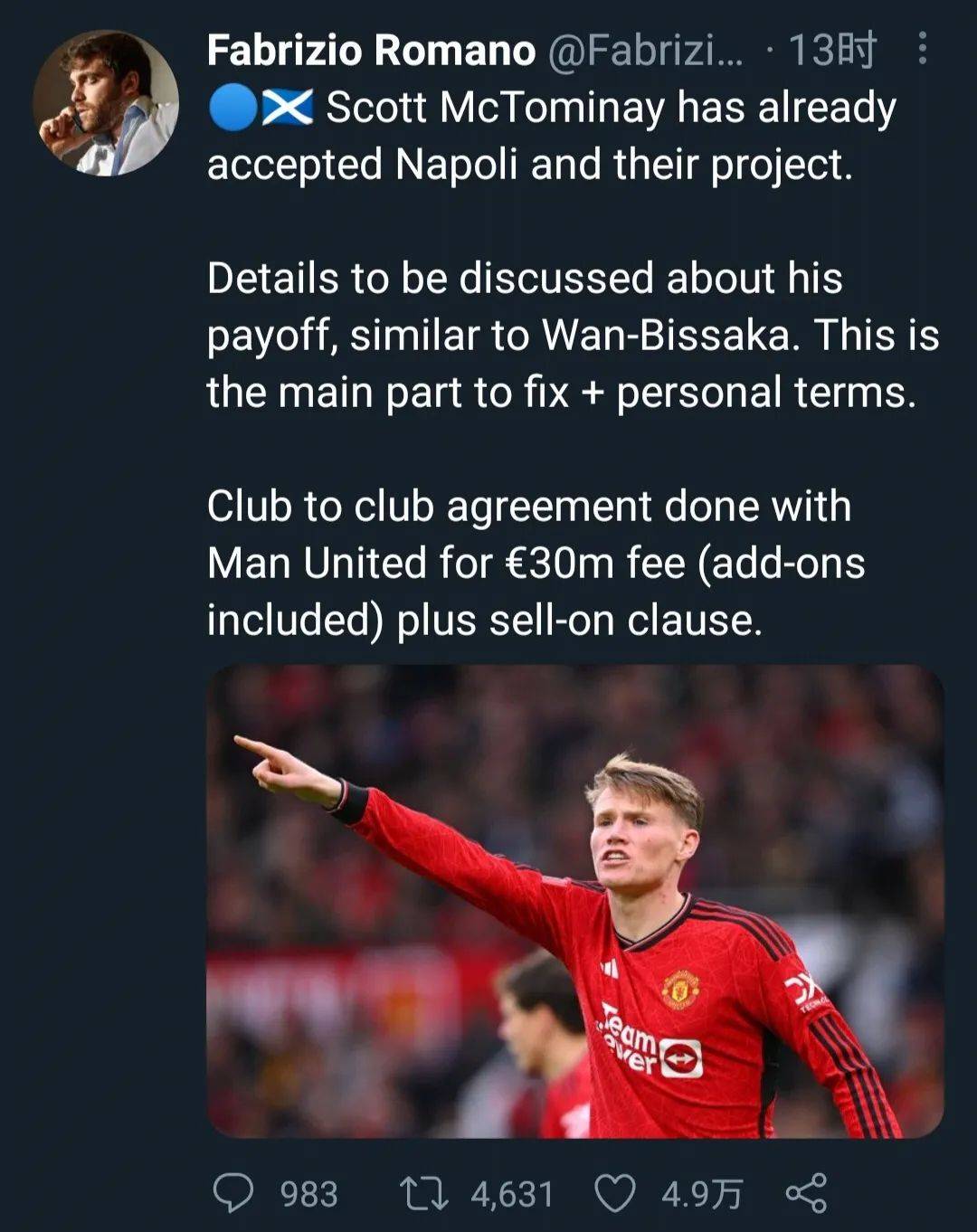Open the tweet's three-dot overflow menu
The width and height of the screenshot is (977, 1232).
[921, 49]
